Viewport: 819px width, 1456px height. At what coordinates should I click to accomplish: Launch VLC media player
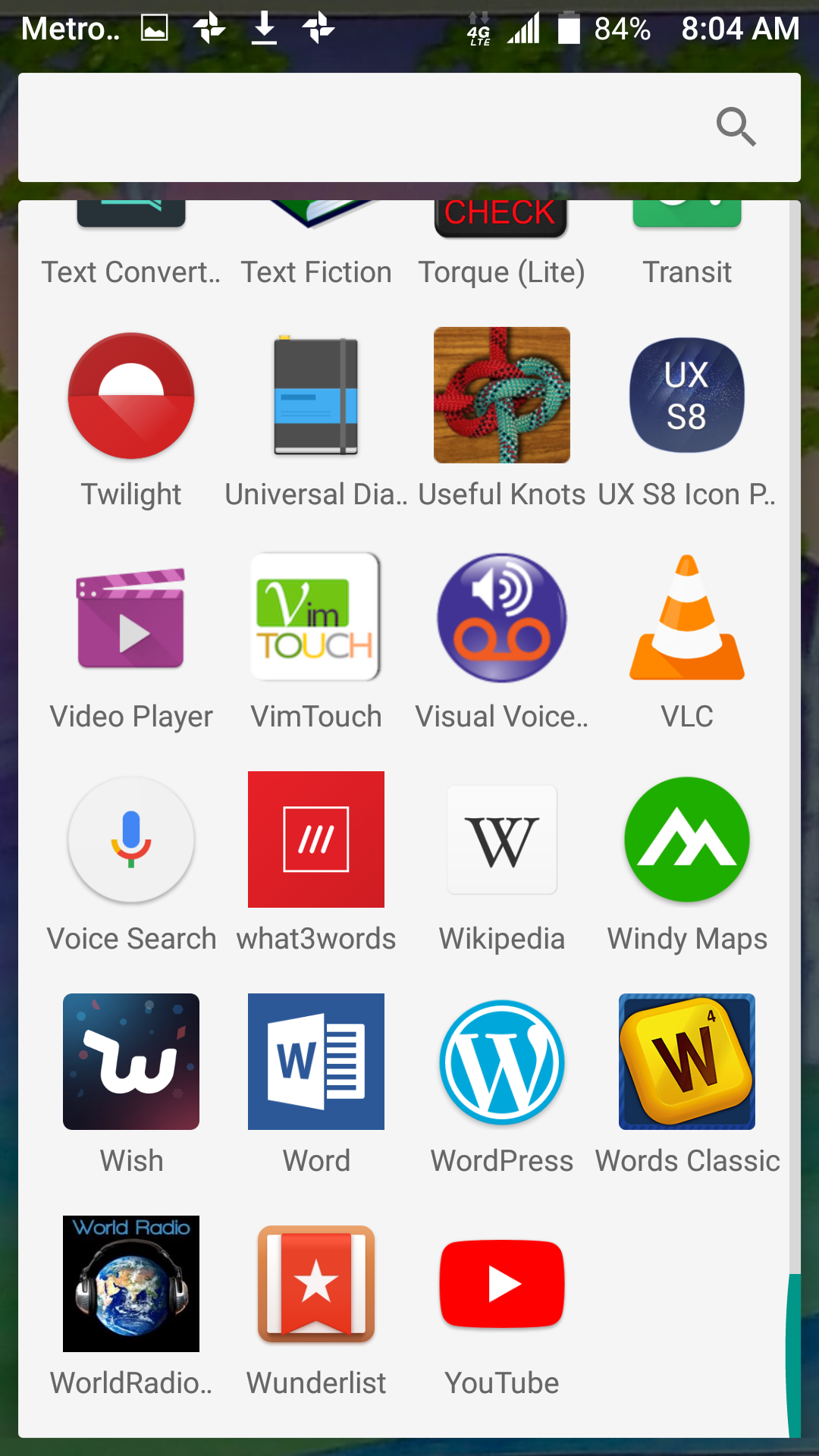point(686,618)
